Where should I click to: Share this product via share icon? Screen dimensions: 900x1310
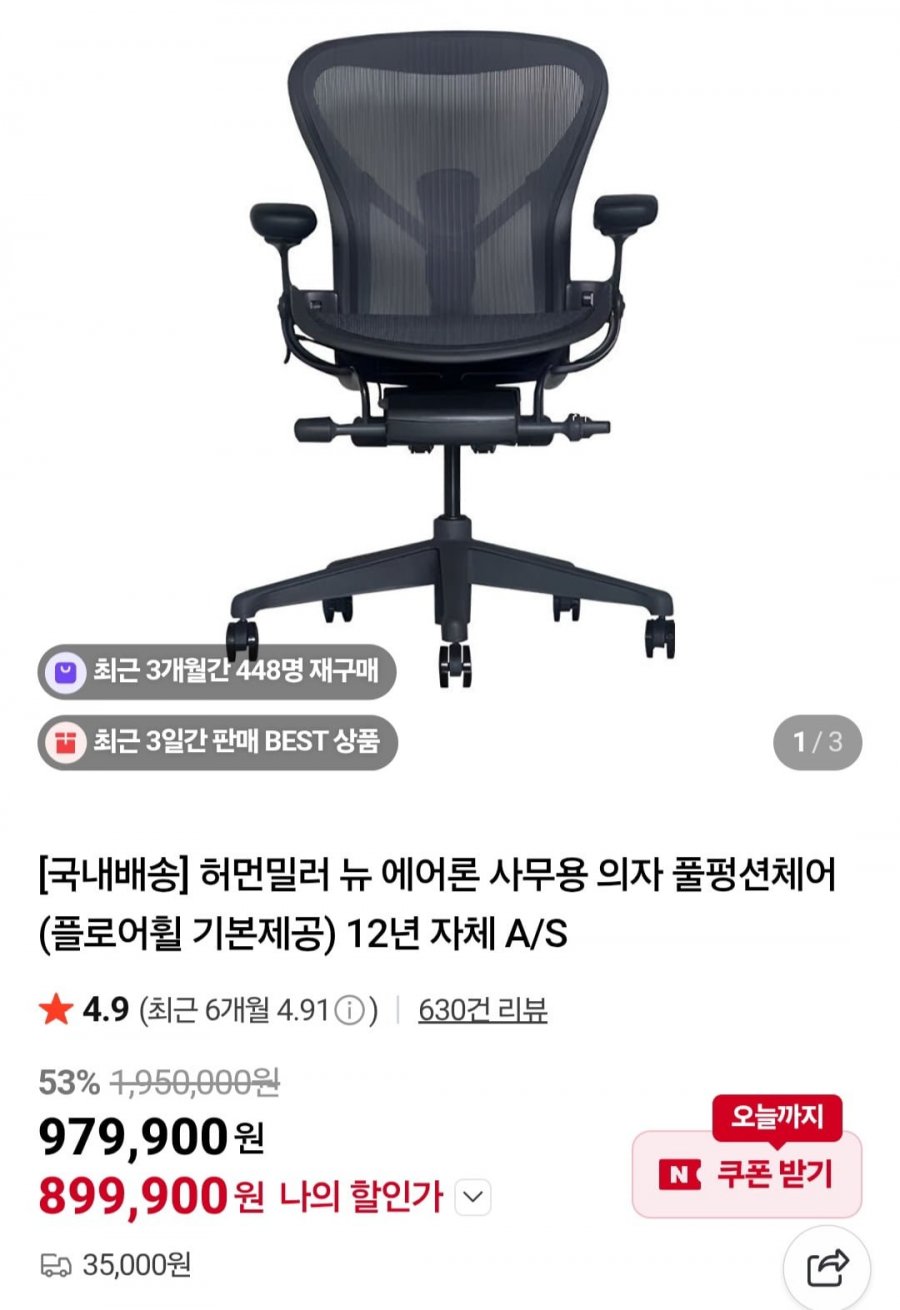coord(827,1268)
